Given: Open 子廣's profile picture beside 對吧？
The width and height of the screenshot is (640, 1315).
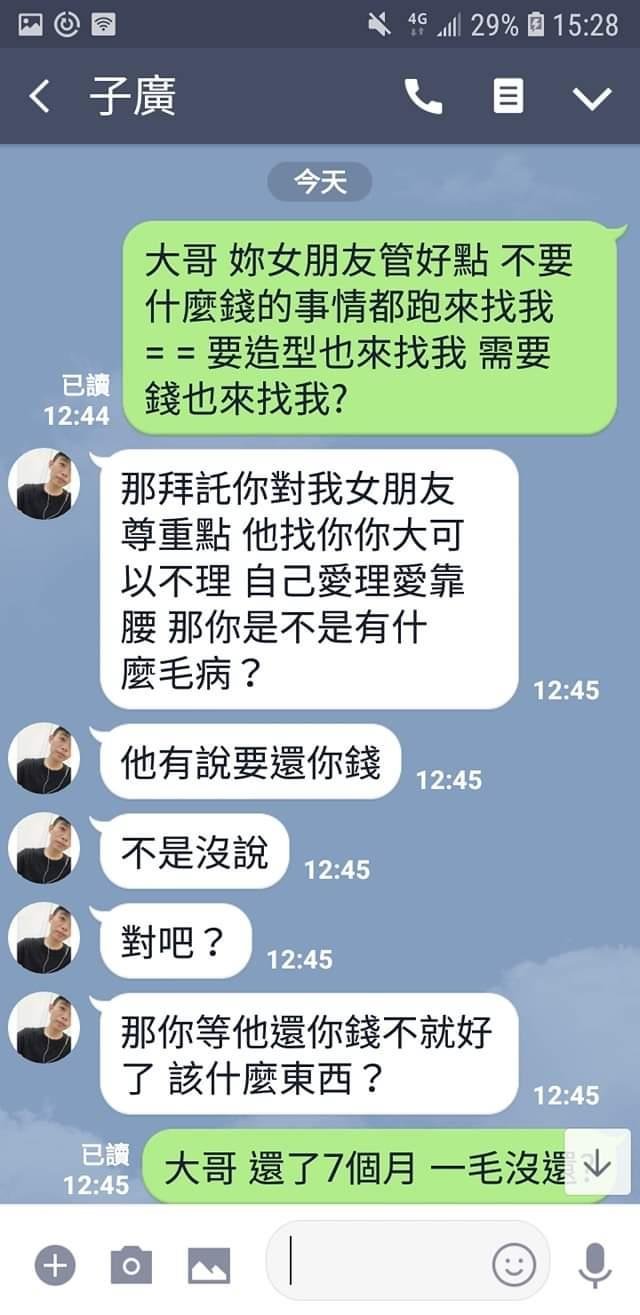Looking at the screenshot, I should 44,939.
